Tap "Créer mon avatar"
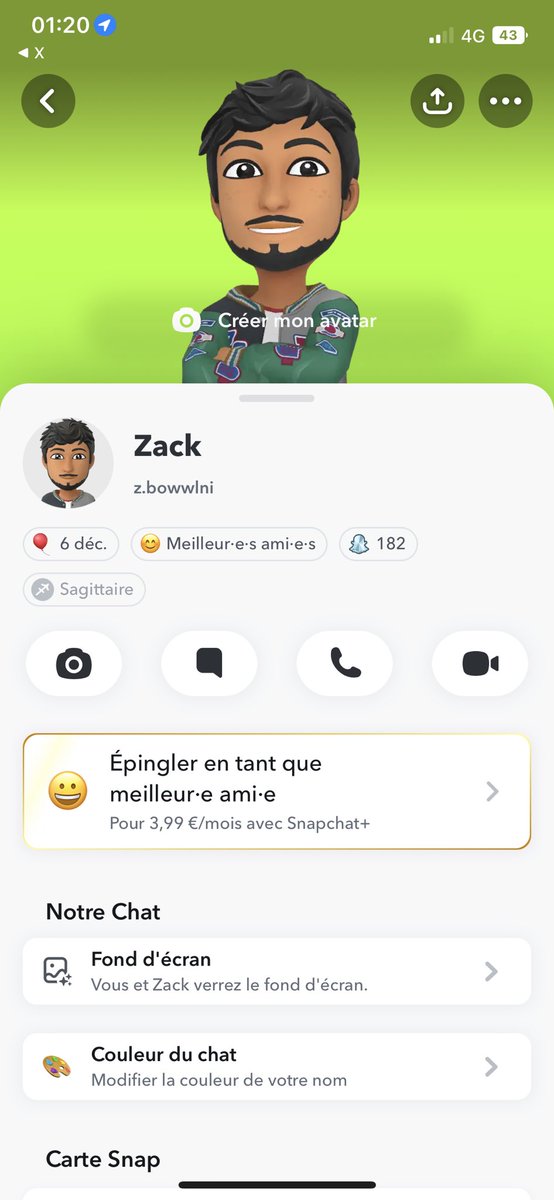This screenshot has width=554, height=1200. [x=276, y=321]
